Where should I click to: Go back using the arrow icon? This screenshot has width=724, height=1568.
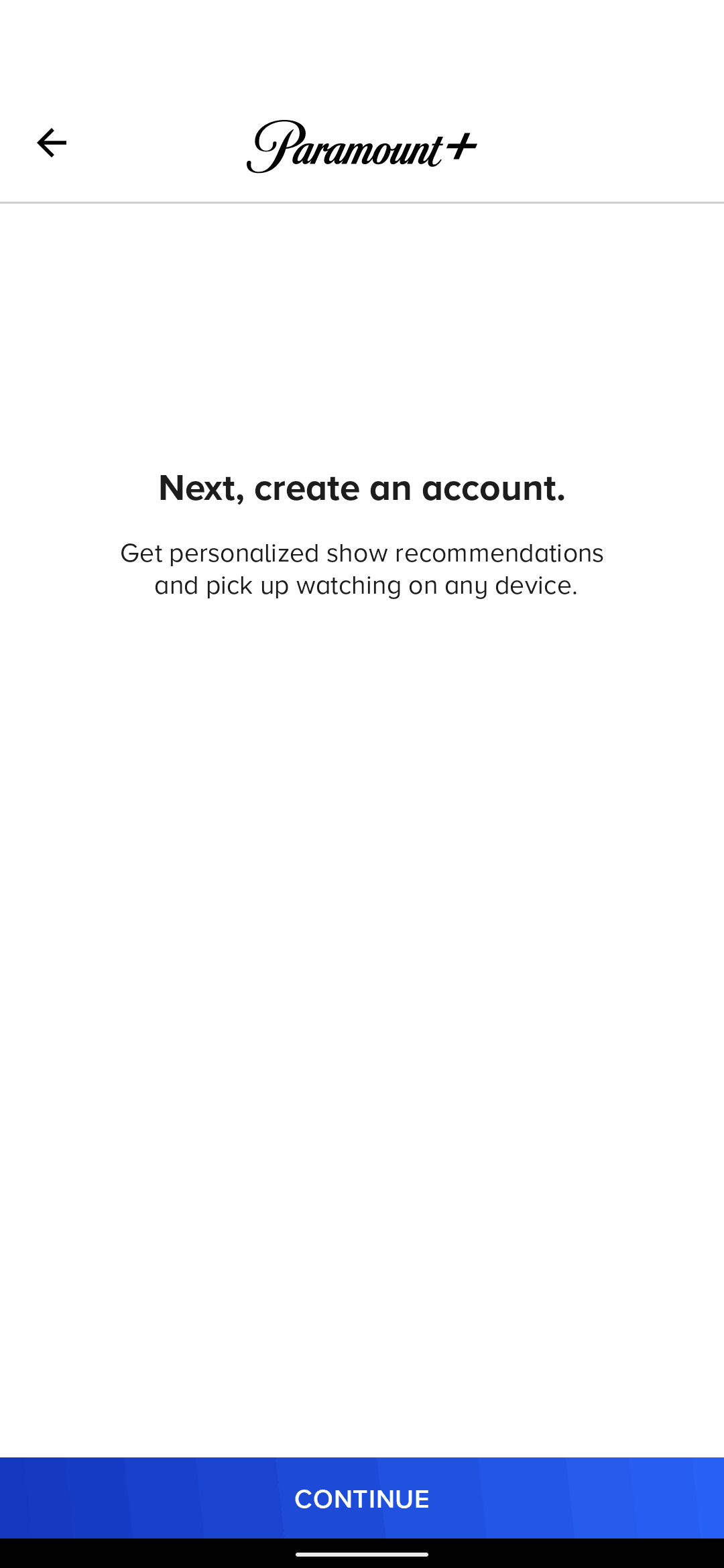(x=52, y=143)
